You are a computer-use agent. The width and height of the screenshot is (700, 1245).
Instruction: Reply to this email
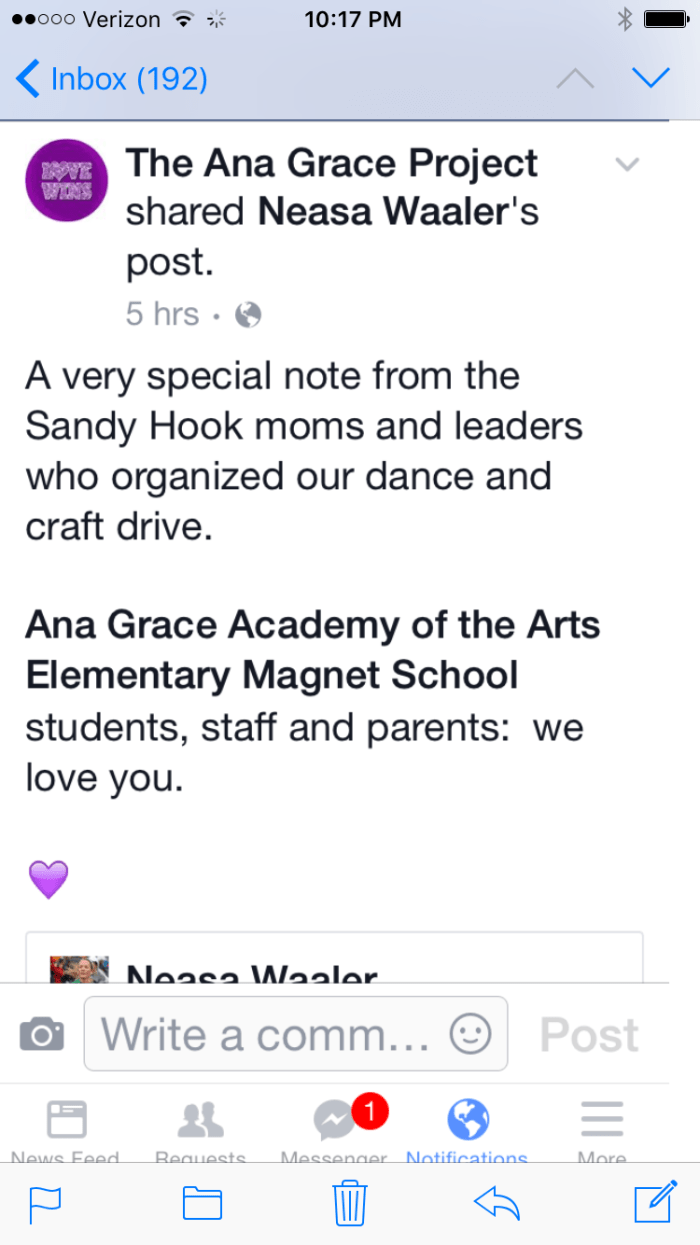click(498, 1203)
